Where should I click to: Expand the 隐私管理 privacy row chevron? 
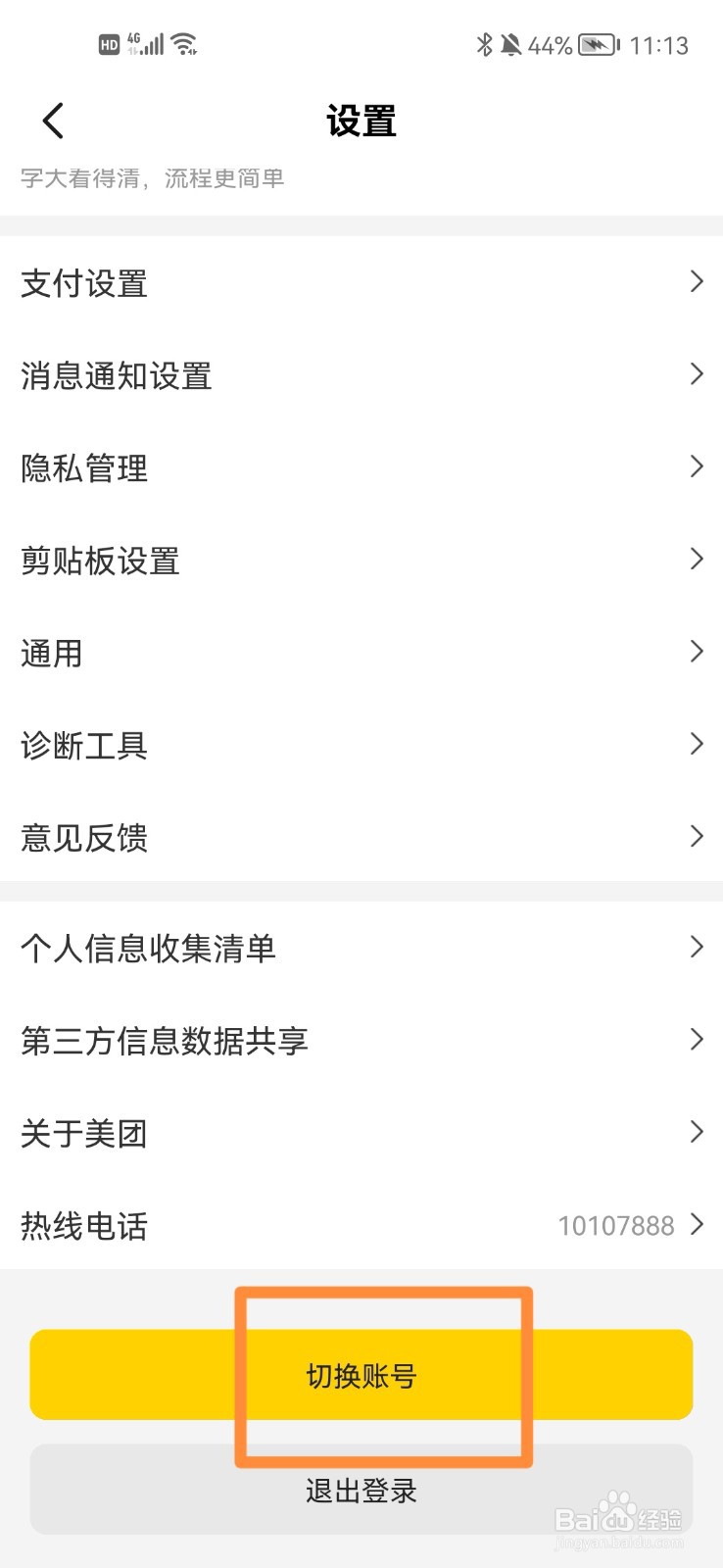click(697, 467)
